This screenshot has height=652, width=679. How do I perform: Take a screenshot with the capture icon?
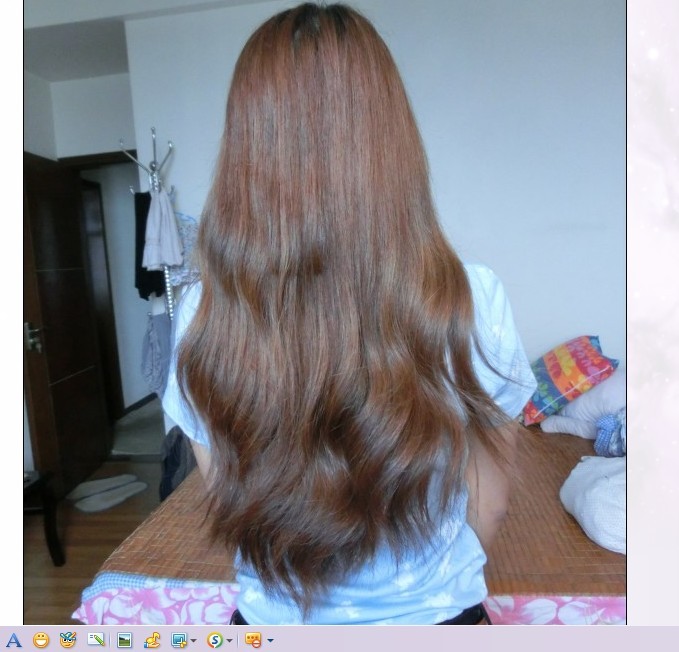coord(179,640)
